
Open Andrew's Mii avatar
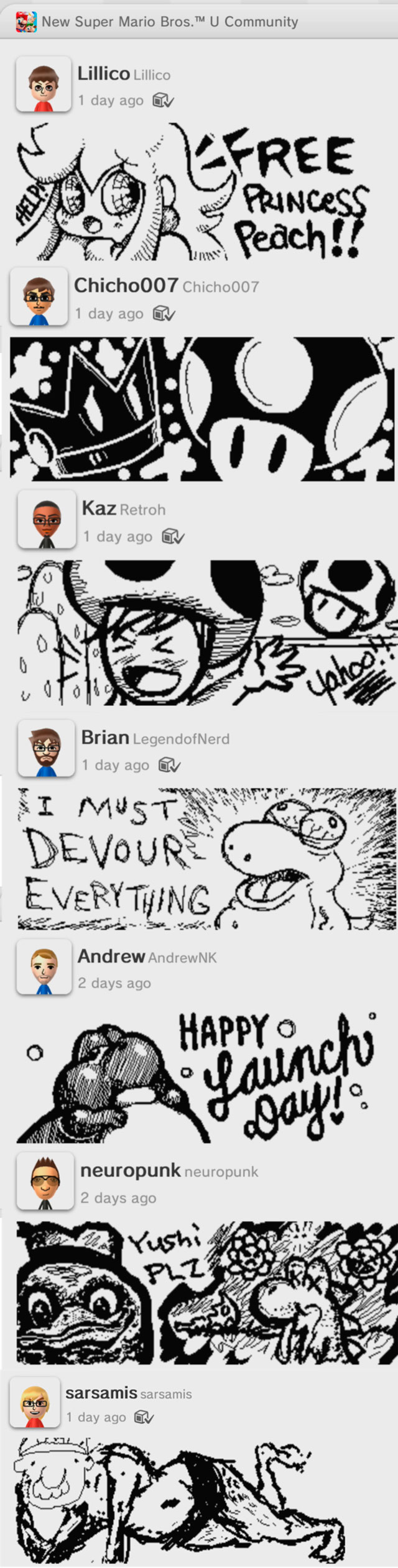click(x=44, y=966)
